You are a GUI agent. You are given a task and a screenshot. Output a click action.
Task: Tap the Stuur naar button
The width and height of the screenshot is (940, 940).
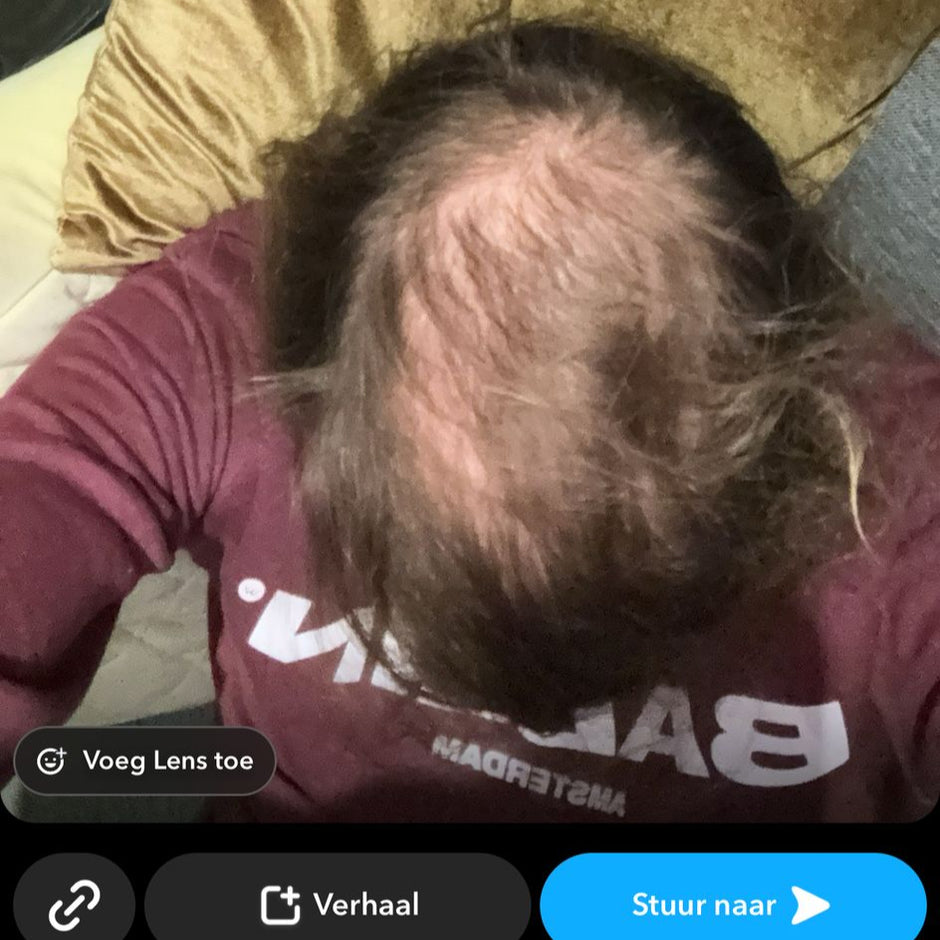(732, 904)
